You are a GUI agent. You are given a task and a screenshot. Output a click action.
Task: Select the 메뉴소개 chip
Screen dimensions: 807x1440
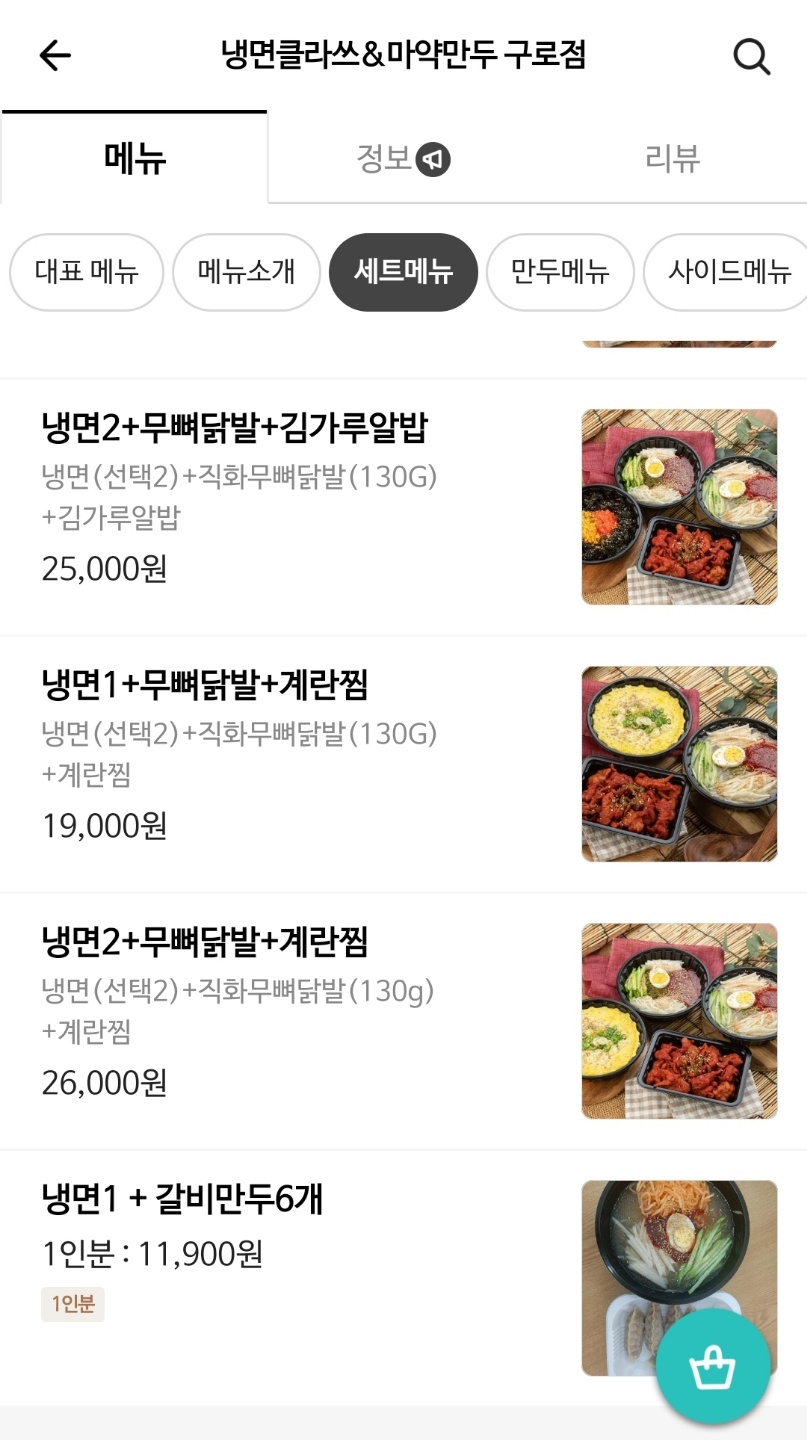coord(246,272)
